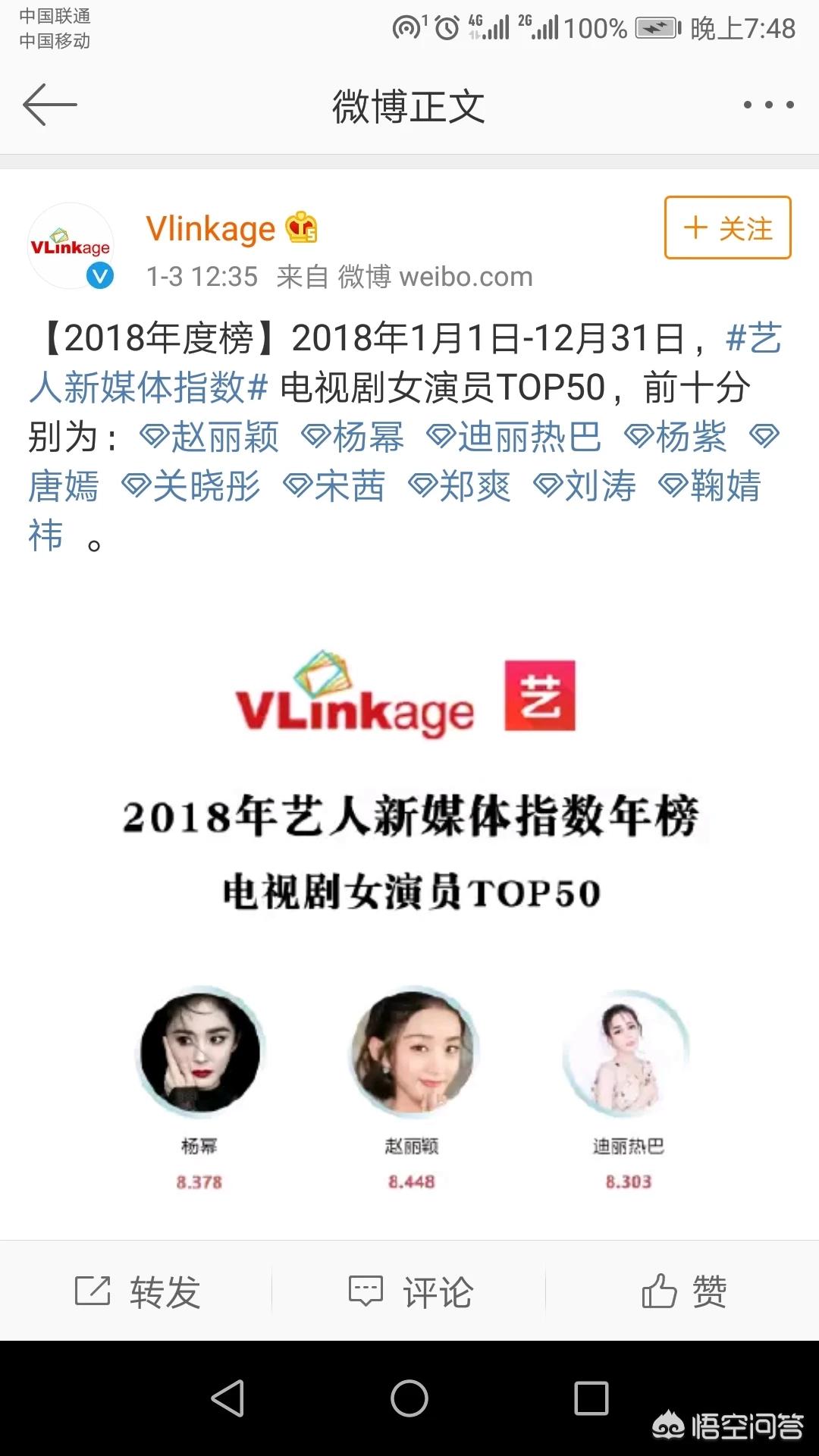
Task: Open the Vlinkage profile avatar
Action: [x=71, y=246]
